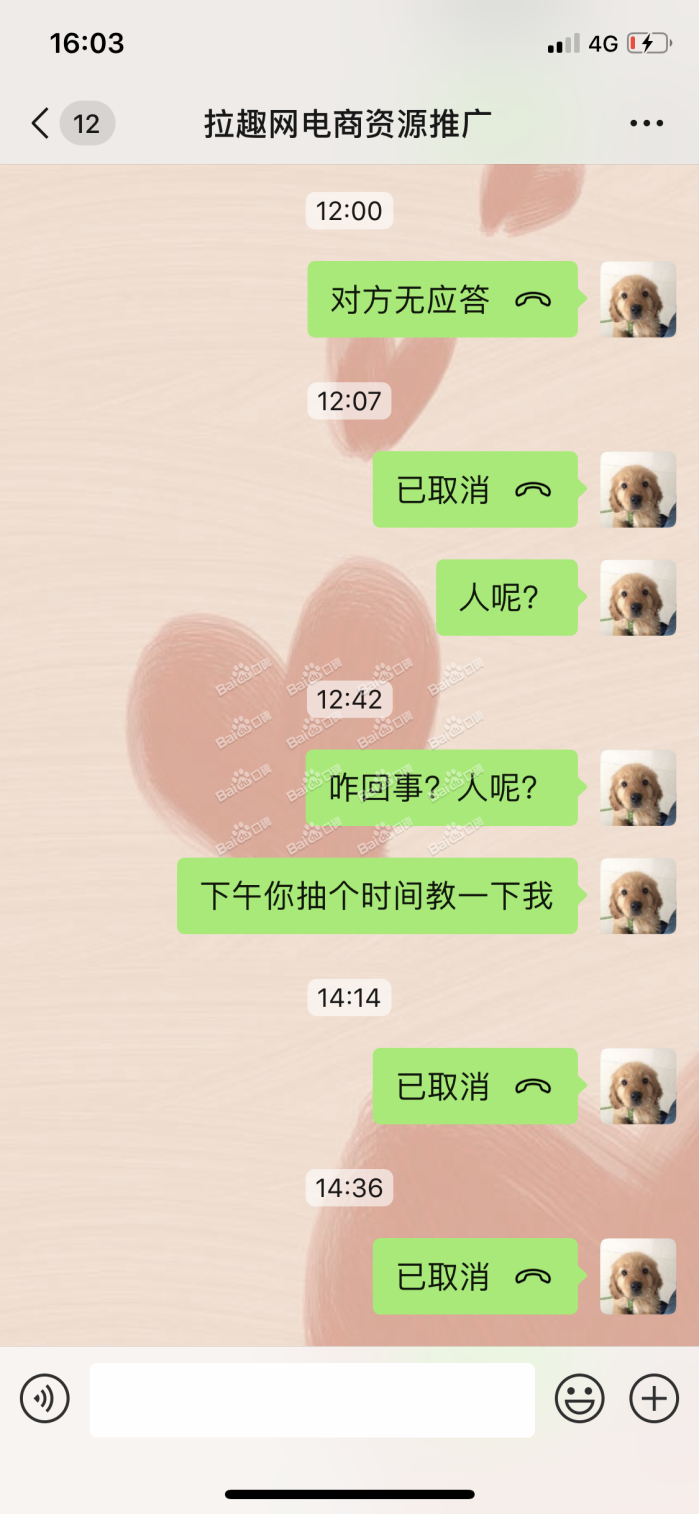The image size is (699, 1514).
Task: Go back to the chat list
Action: click(40, 124)
